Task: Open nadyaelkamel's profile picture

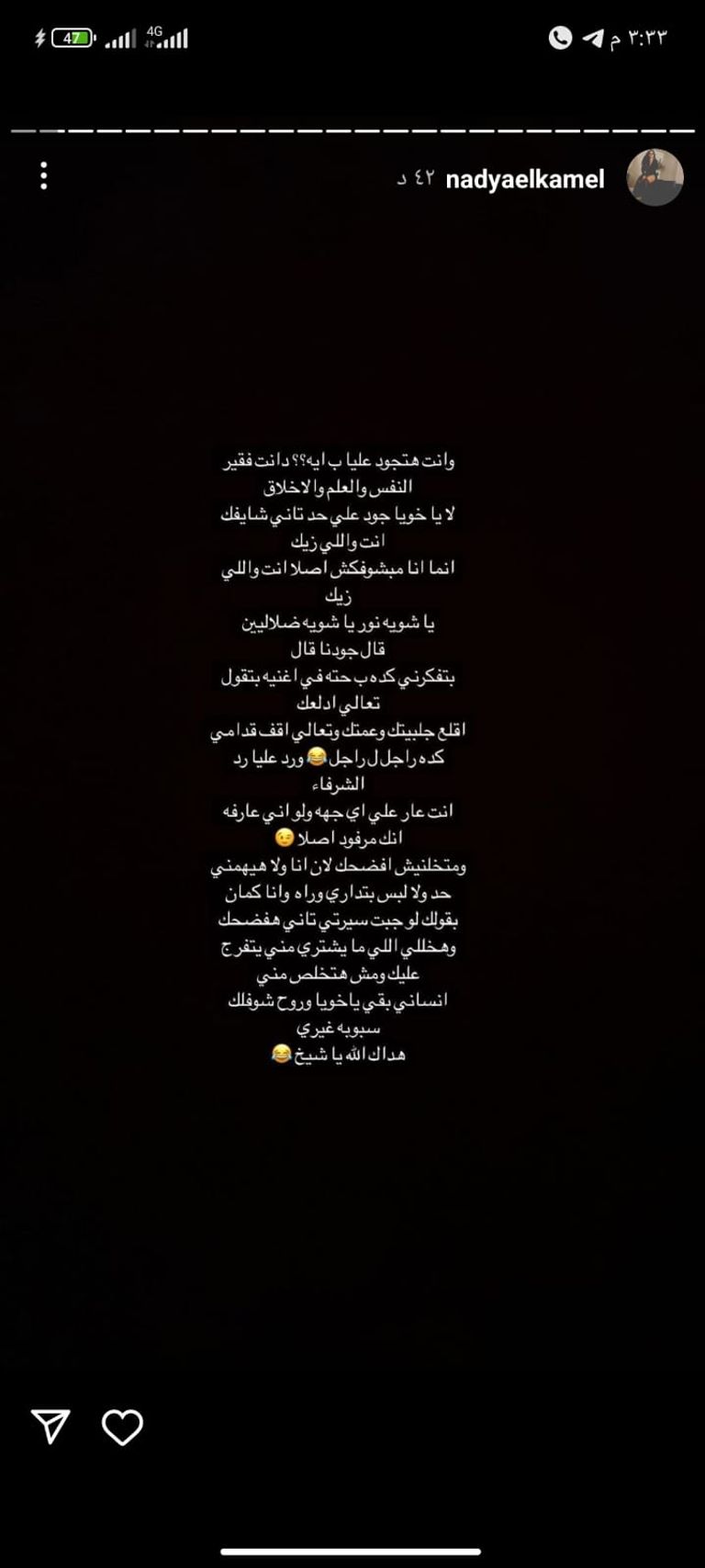Action: point(655,178)
